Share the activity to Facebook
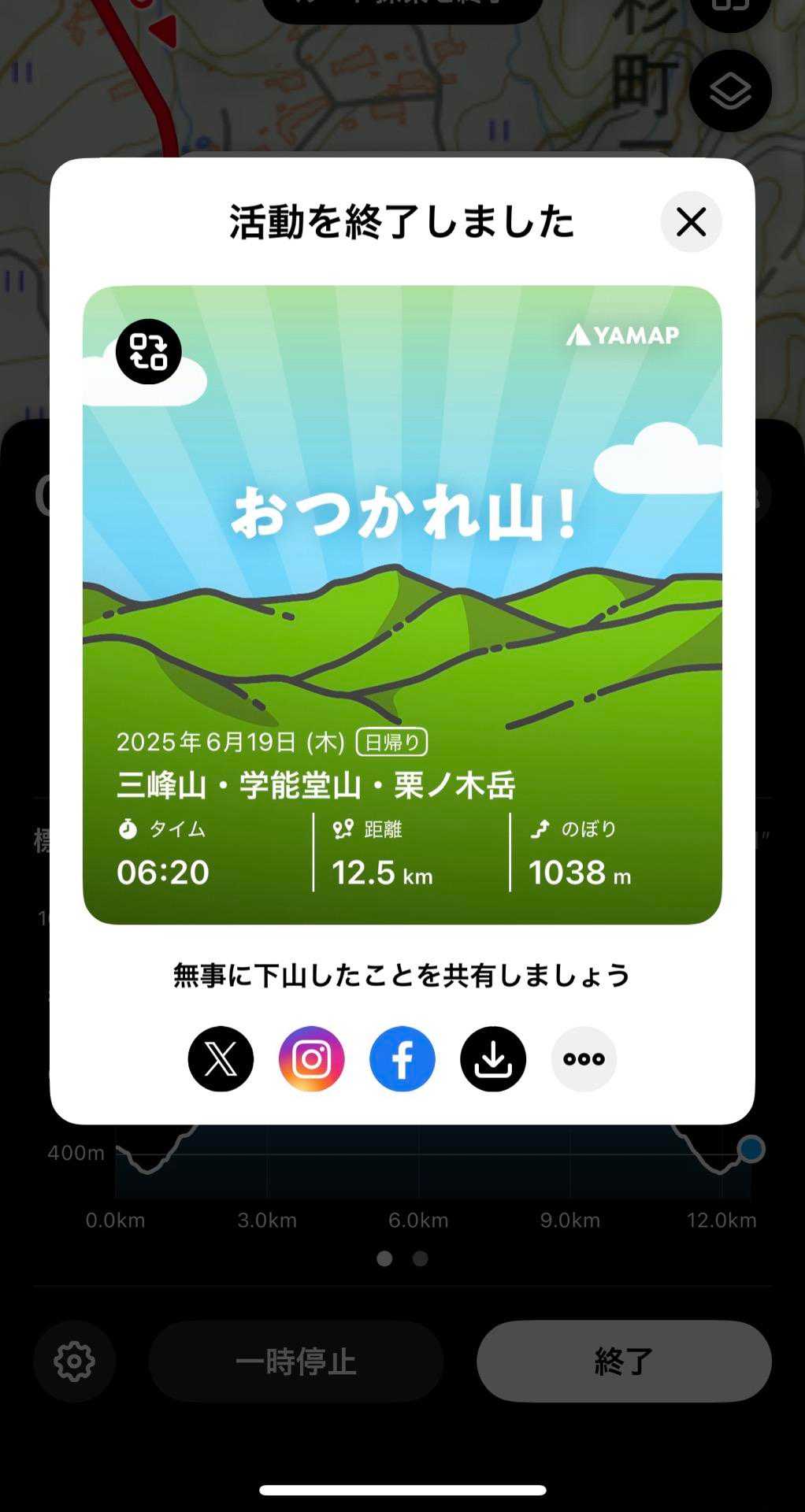This screenshot has height=1512, width=805. [x=402, y=1059]
